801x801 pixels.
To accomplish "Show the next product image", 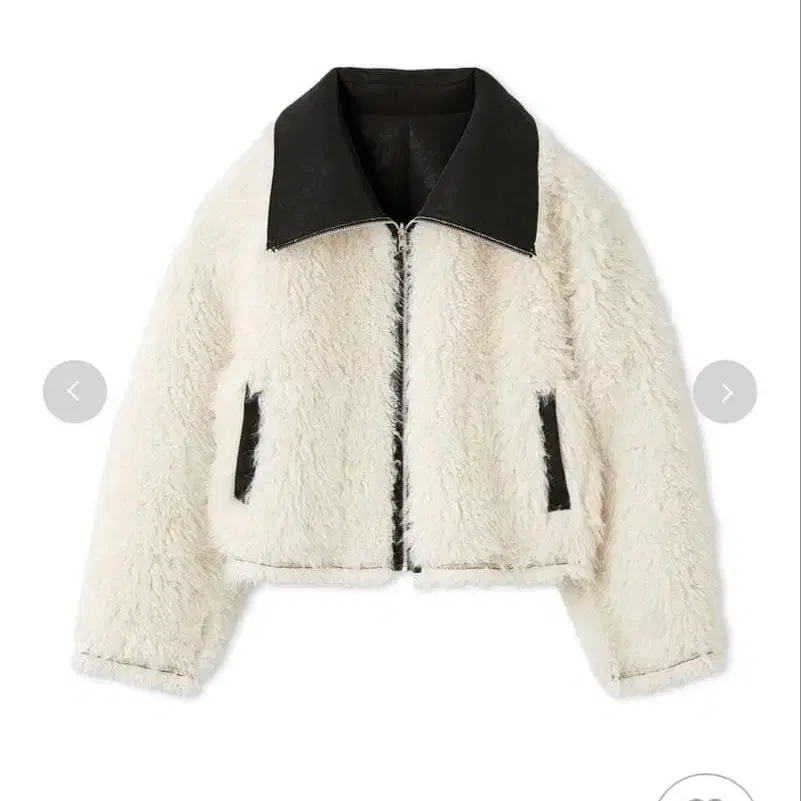I will coord(725,392).
